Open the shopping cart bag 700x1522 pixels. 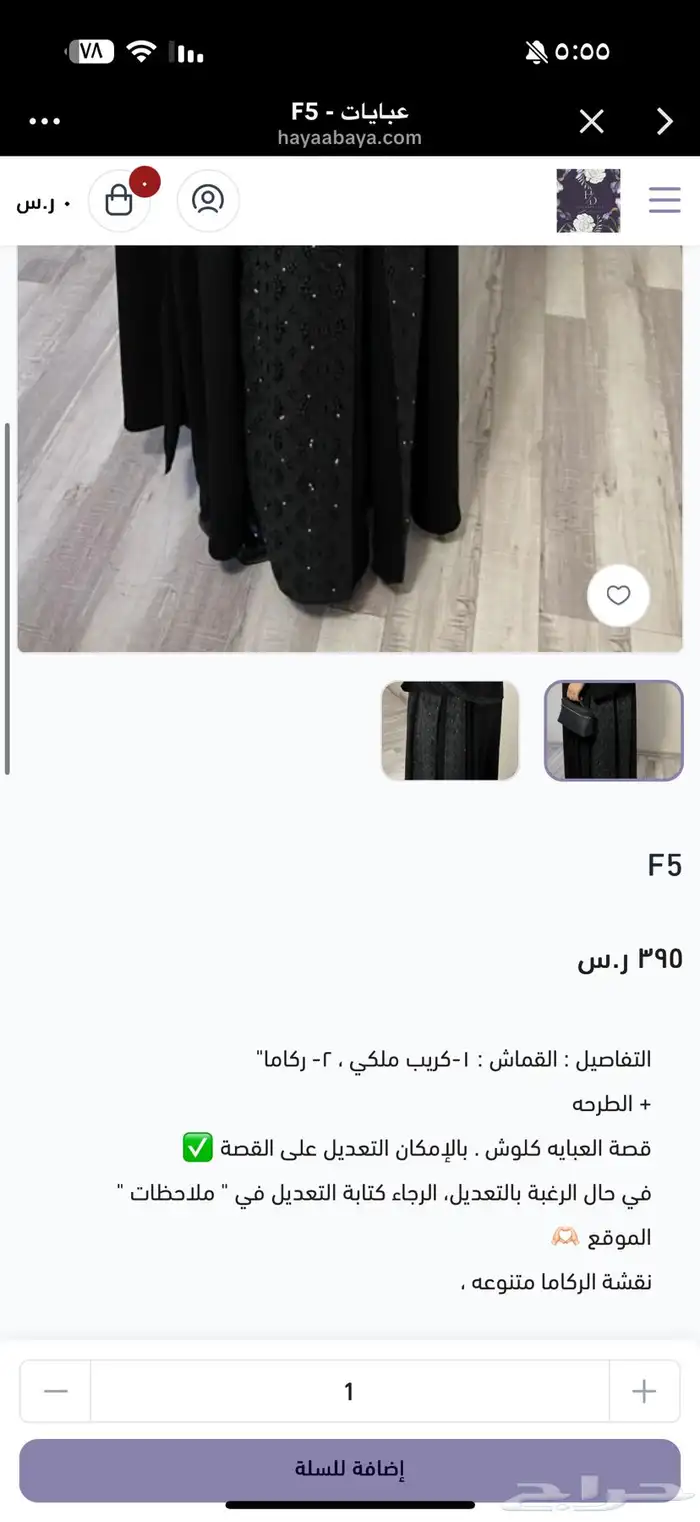(119, 201)
